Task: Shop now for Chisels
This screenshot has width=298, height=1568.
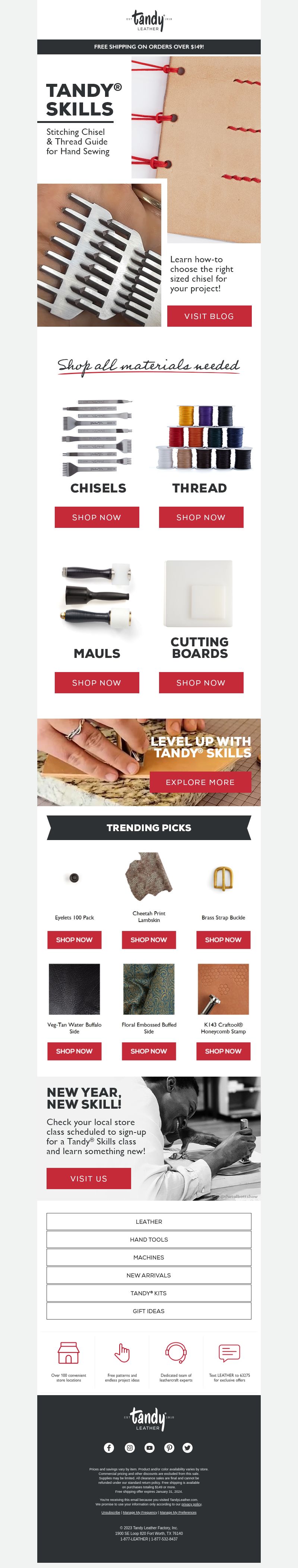Action: 97,517
